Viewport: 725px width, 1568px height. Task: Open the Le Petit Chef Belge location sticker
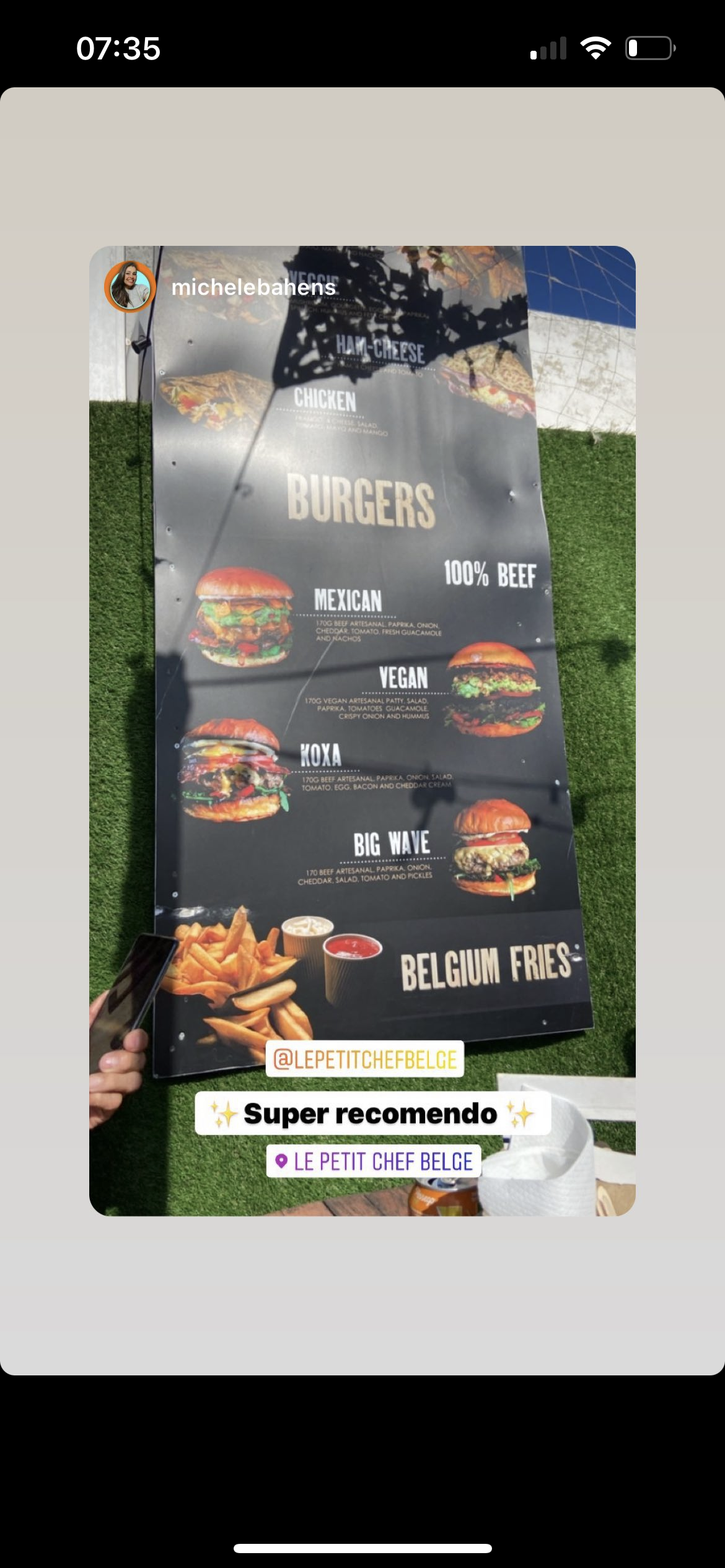(x=374, y=1161)
